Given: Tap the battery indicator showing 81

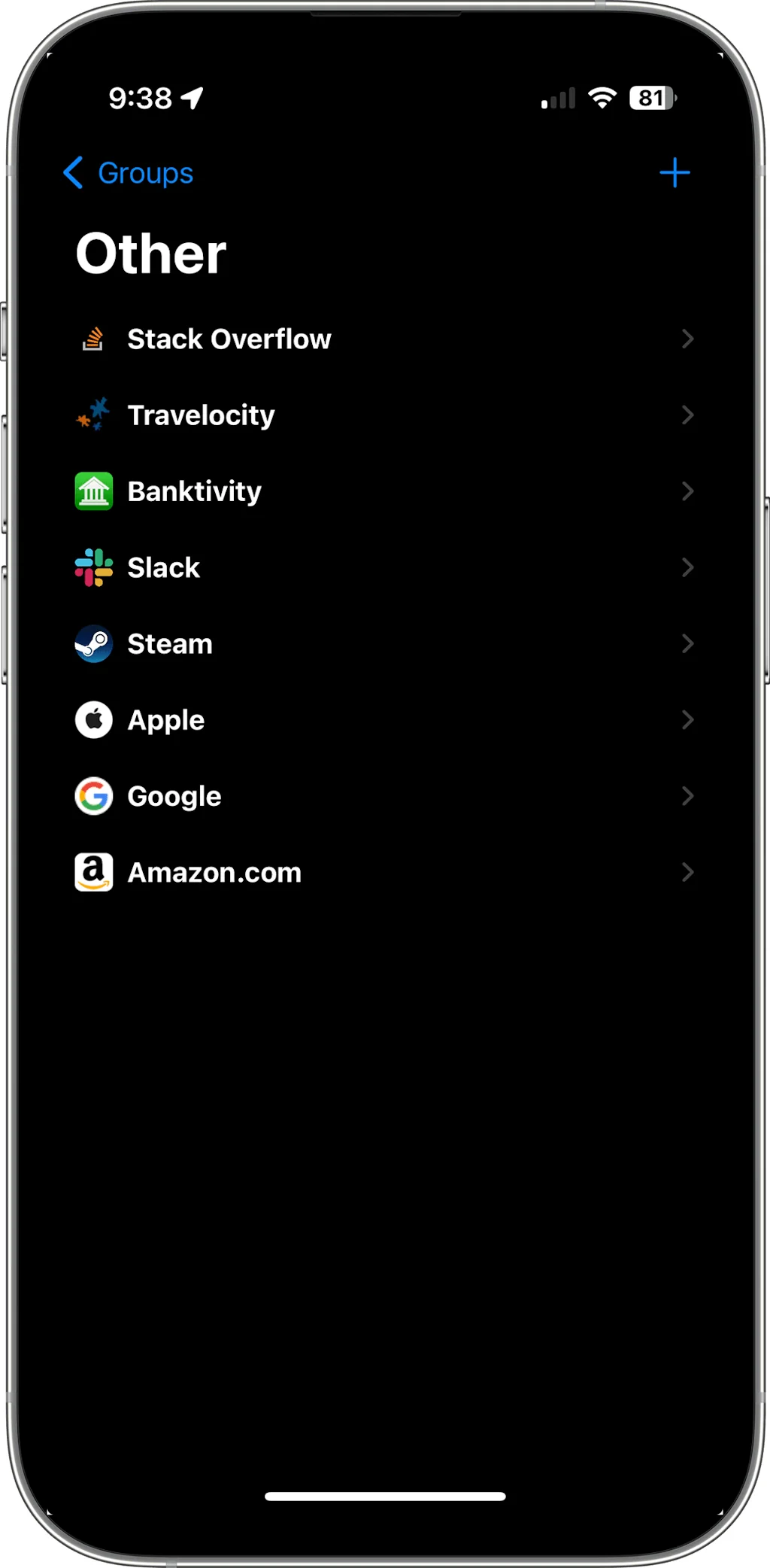Looking at the screenshot, I should point(651,98).
